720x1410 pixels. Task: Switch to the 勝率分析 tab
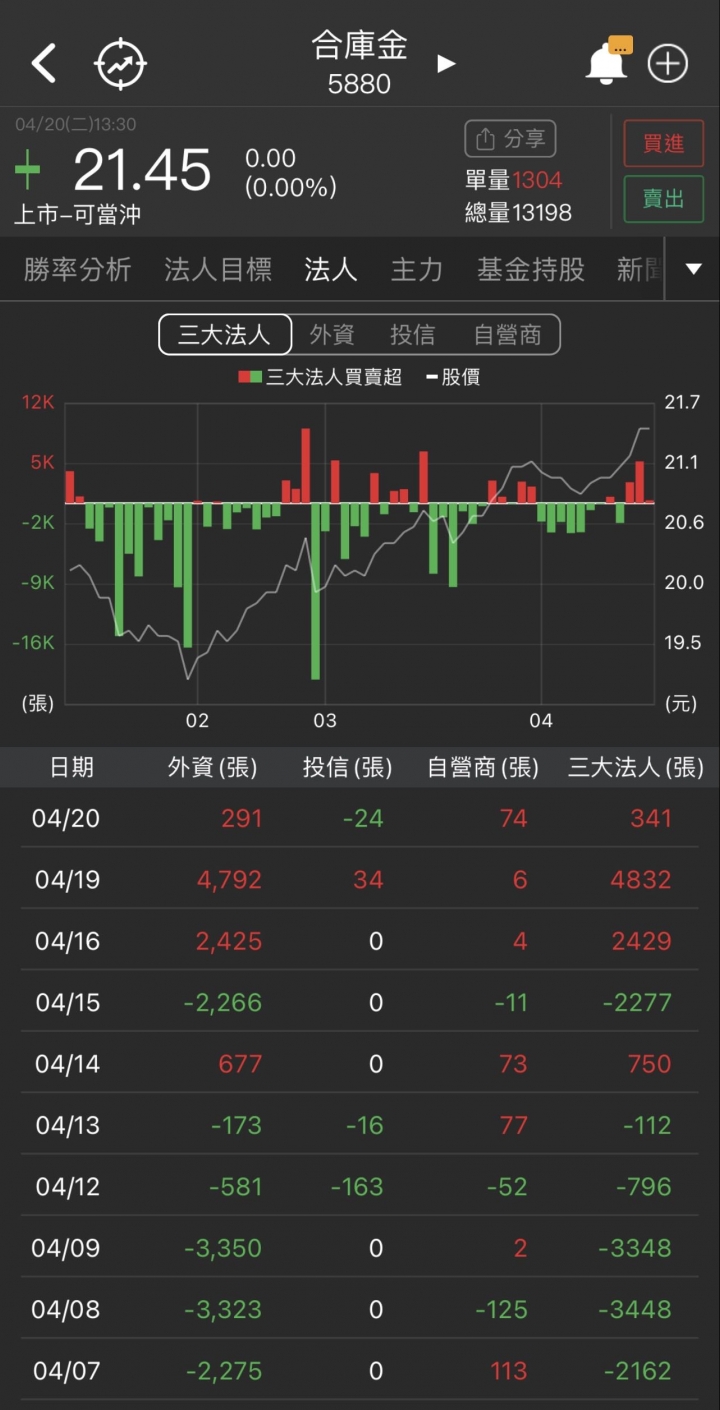coord(77,269)
